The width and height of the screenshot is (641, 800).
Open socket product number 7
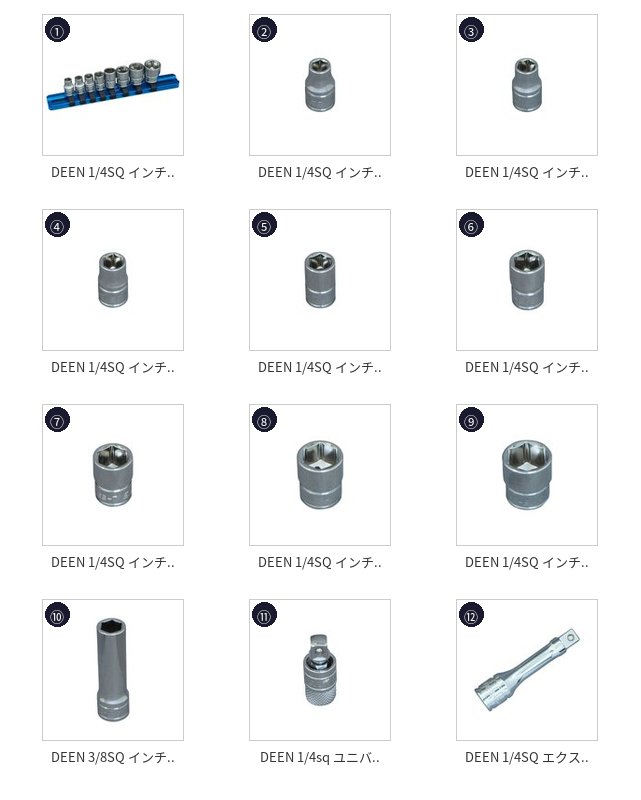coord(113,475)
